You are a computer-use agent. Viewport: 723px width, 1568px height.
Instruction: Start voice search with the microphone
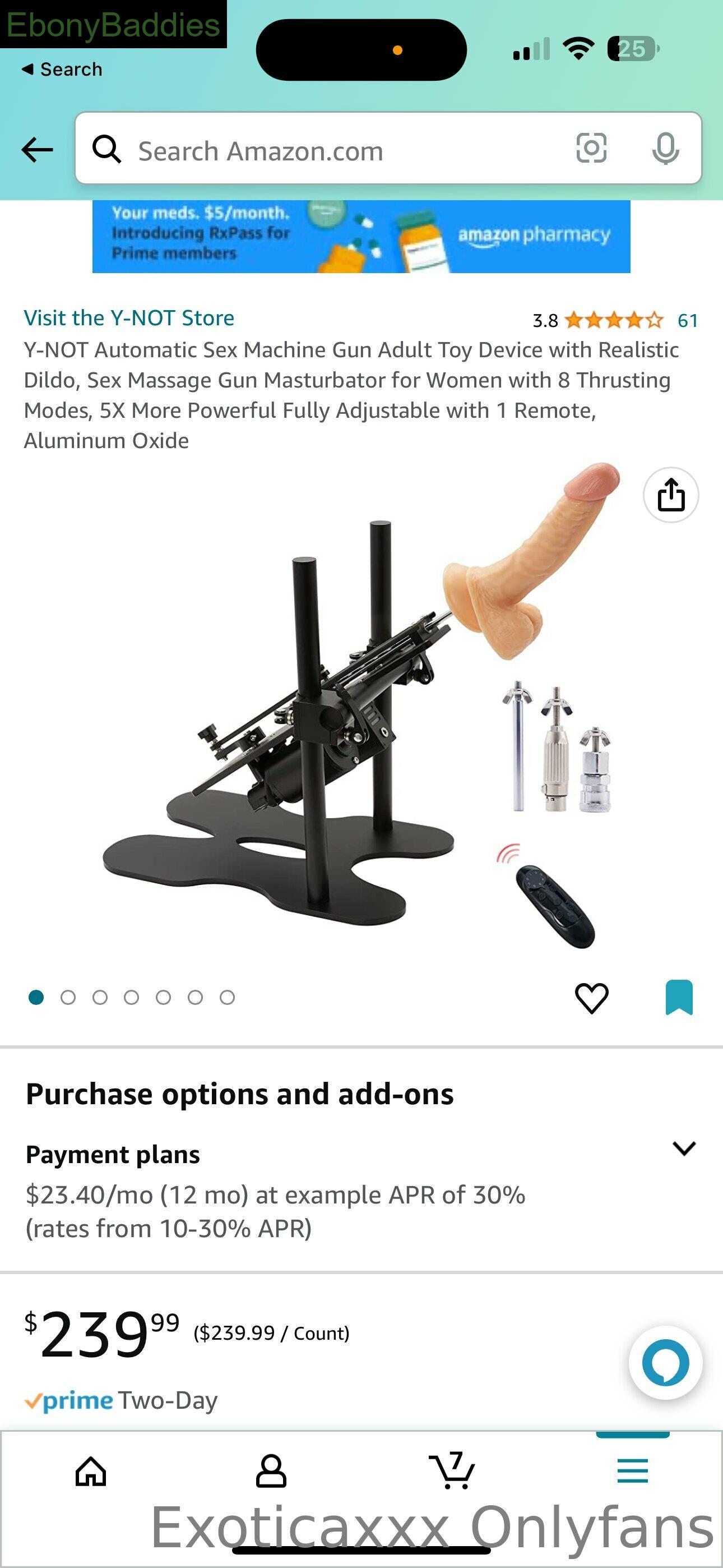(665, 148)
